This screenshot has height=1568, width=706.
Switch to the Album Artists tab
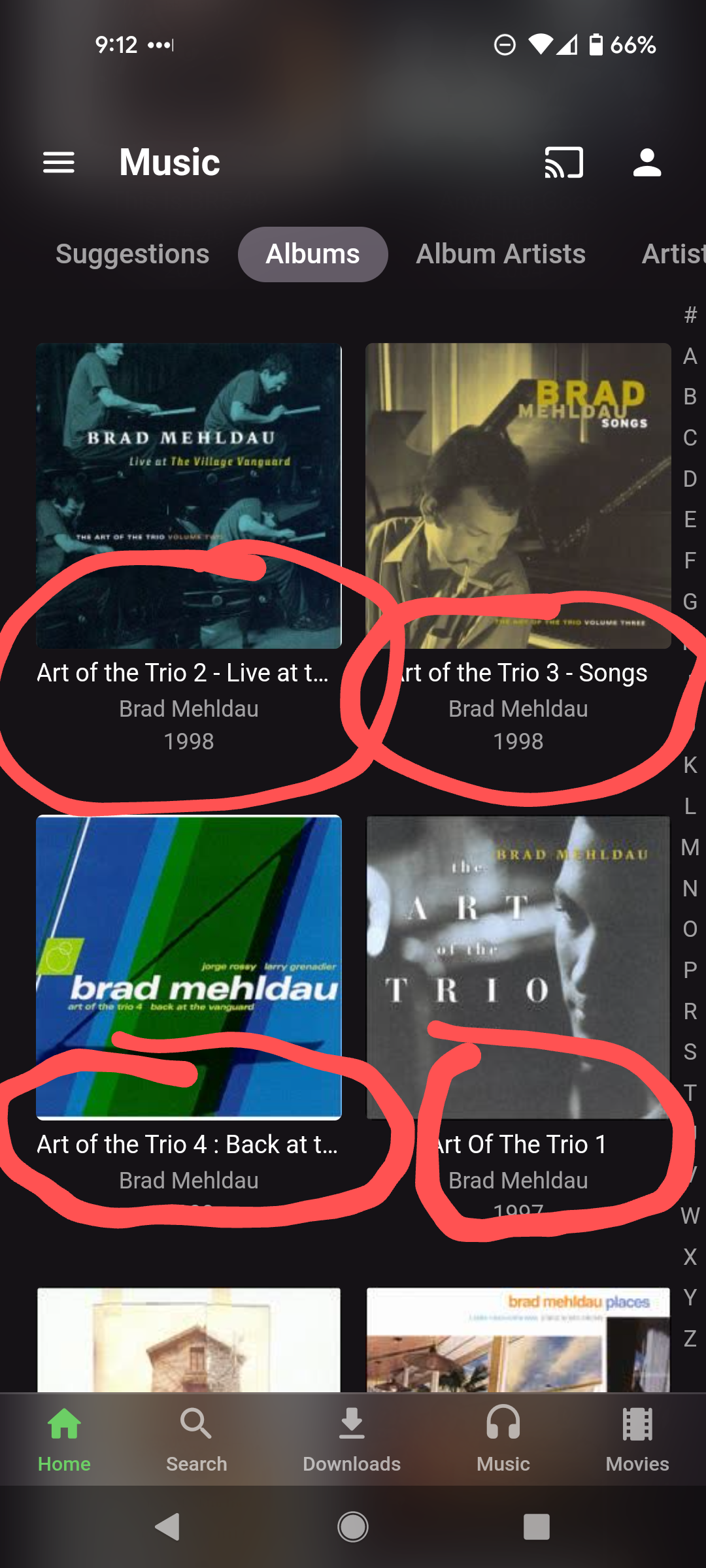(501, 254)
